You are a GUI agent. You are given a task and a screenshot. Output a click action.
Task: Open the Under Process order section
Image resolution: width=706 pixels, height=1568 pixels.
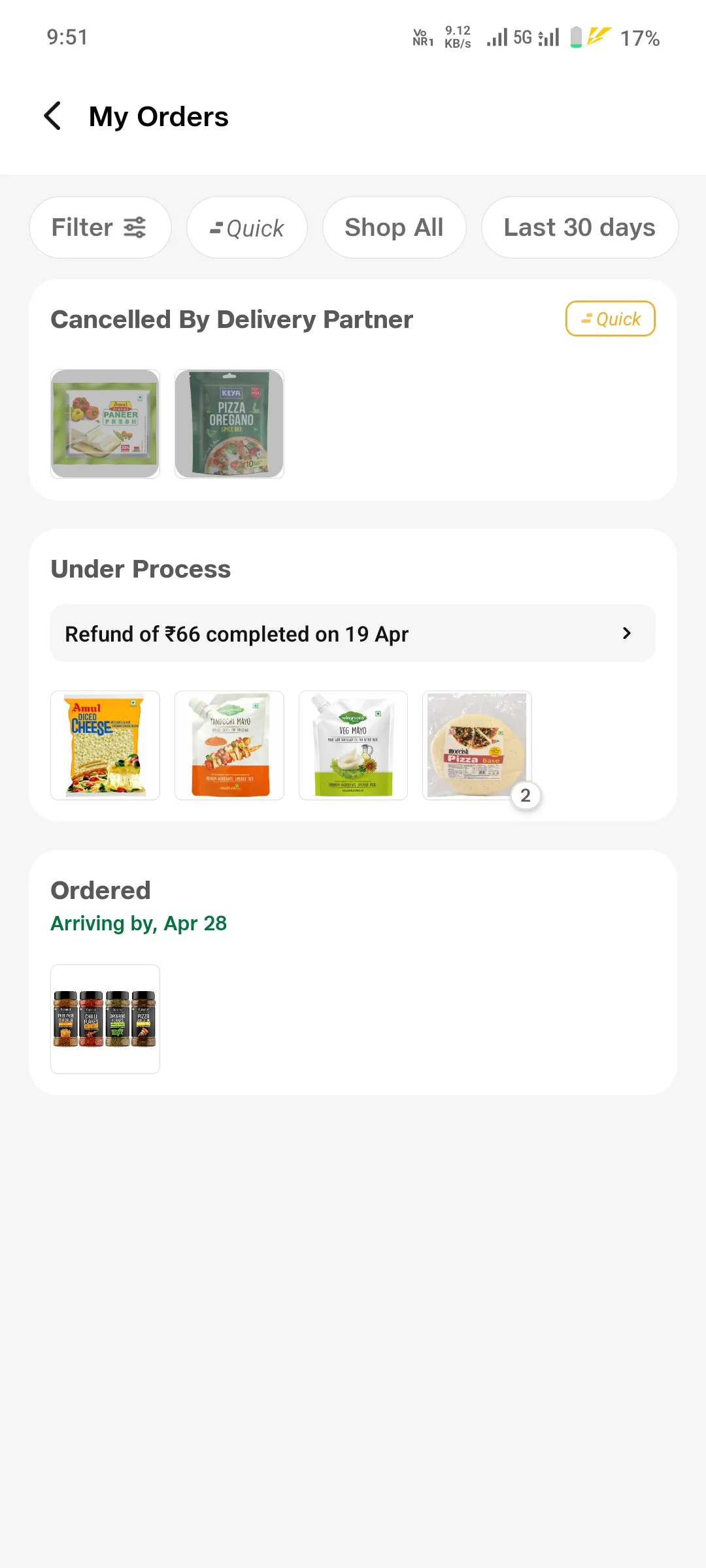click(x=140, y=568)
